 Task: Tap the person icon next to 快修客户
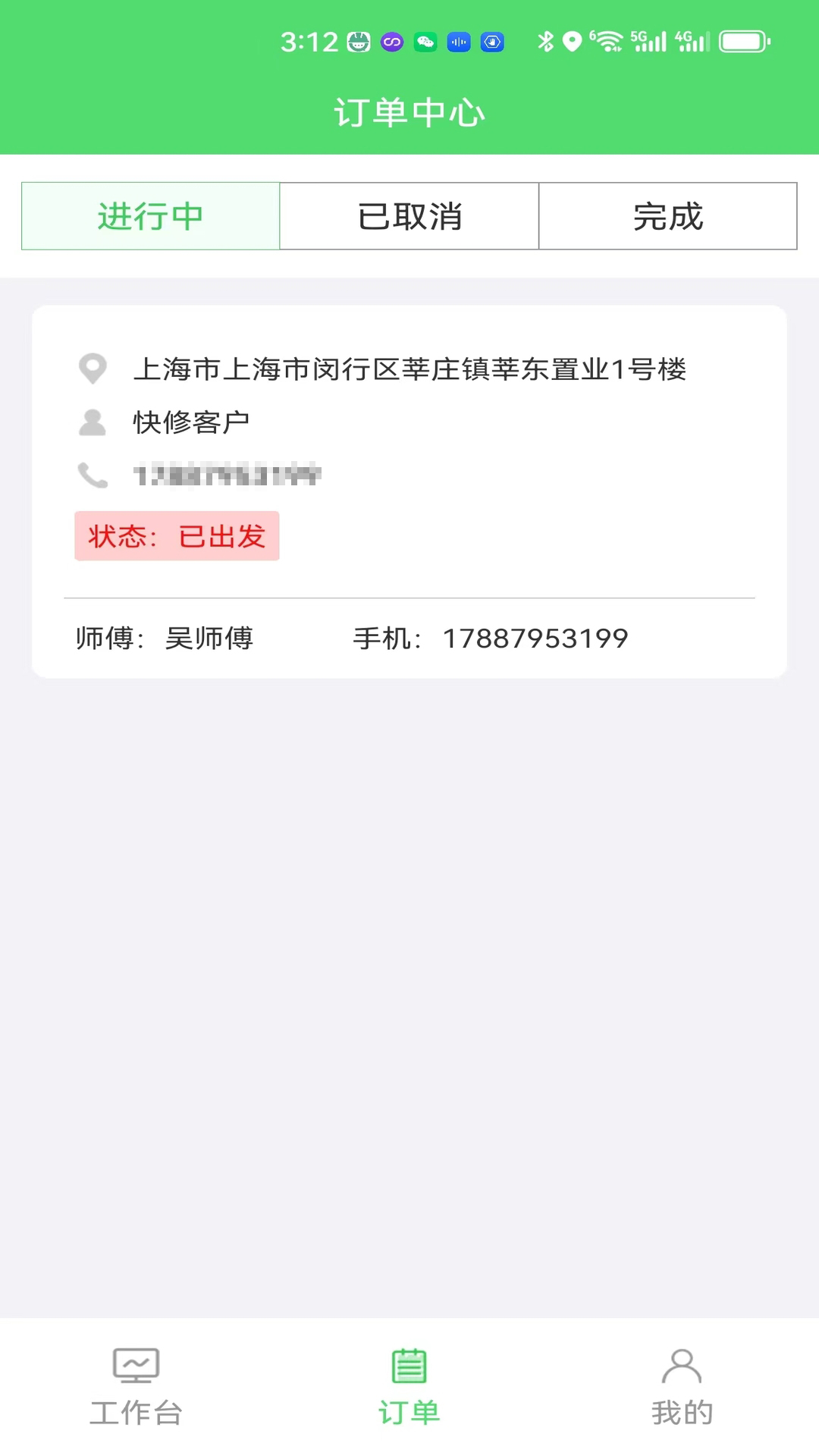(x=92, y=422)
